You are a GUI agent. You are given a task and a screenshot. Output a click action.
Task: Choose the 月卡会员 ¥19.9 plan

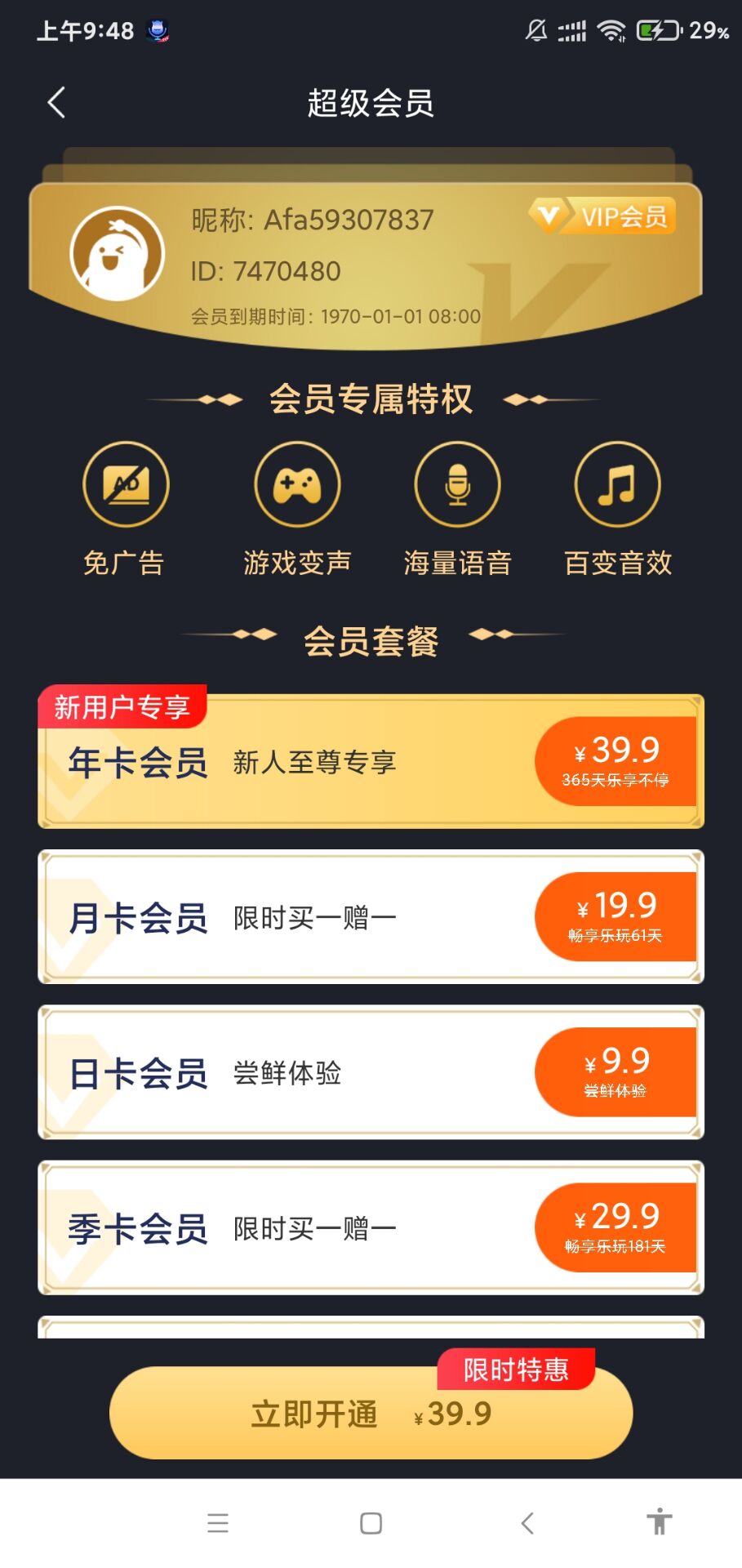(371, 917)
